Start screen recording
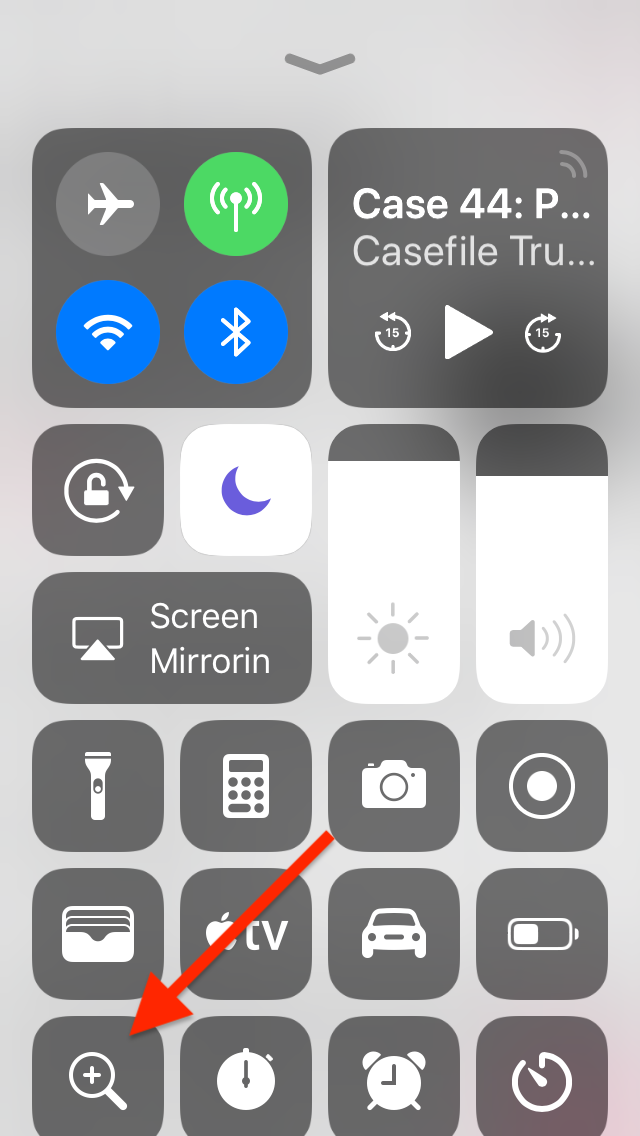The image size is (640, 1136). [x=541, y=786]
